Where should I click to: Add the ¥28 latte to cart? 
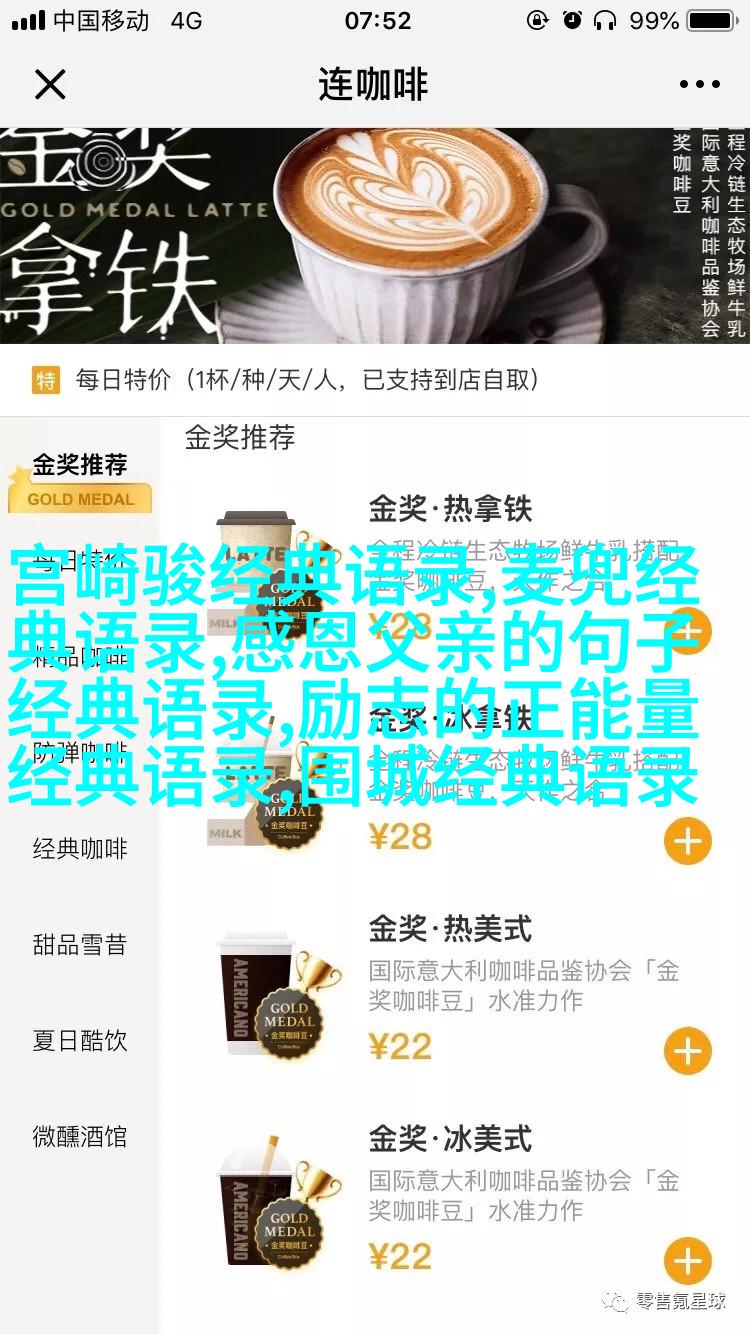687,842
